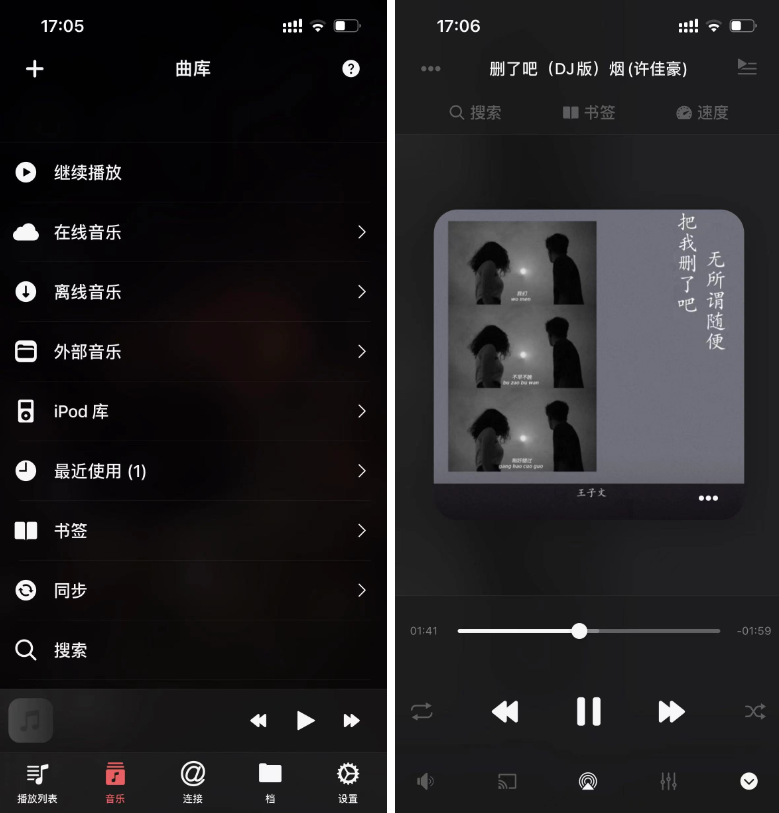Viewport: 779px width, 813px height.
Task: Open the 速度 speed option
Action: 702,113
